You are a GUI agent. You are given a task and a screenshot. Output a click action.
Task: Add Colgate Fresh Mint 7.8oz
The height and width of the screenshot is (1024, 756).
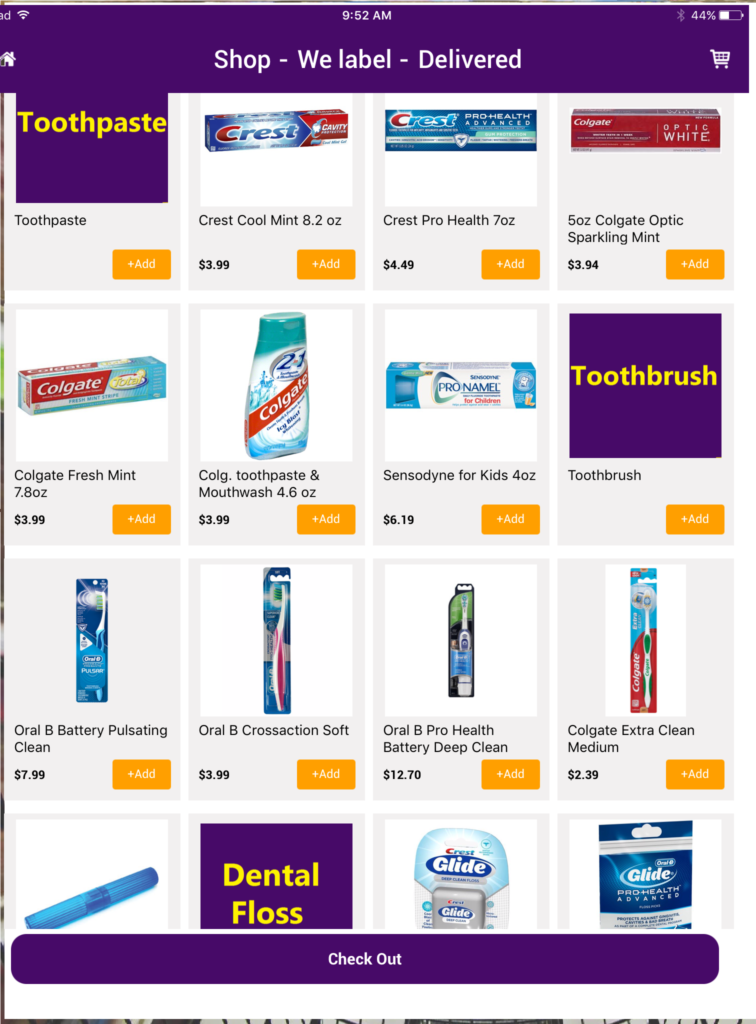click(141, 519)
